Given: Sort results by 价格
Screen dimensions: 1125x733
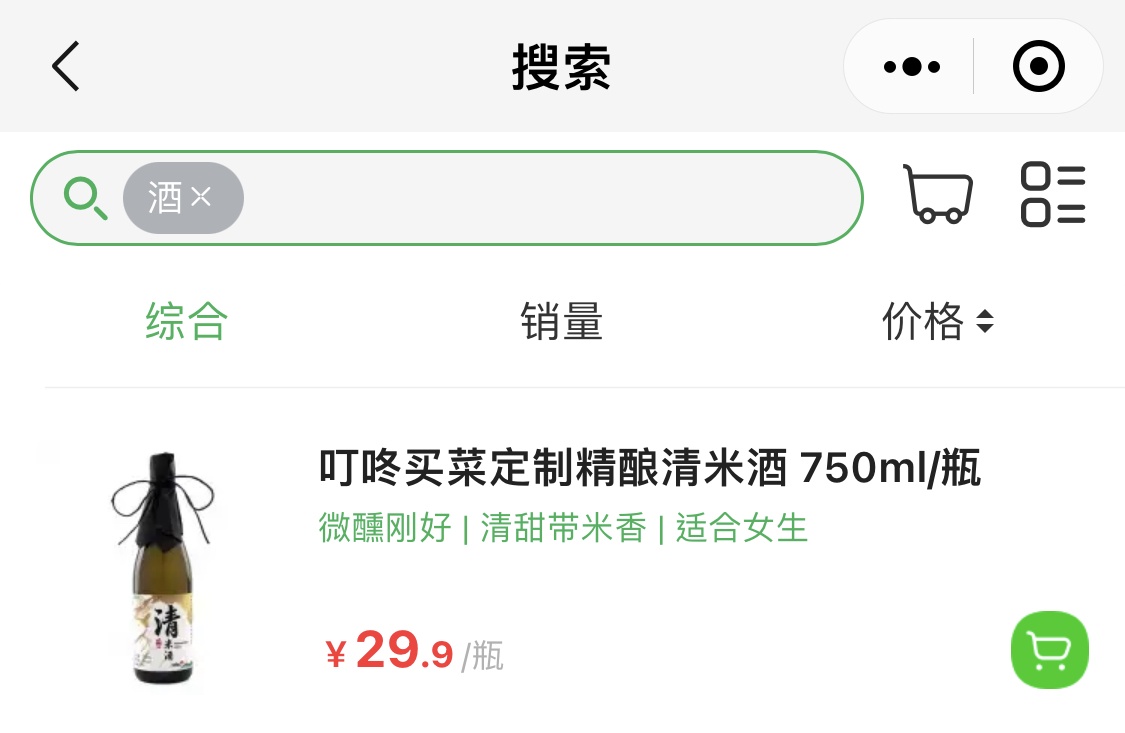Looking at the screenshot, I should [937, 322].
